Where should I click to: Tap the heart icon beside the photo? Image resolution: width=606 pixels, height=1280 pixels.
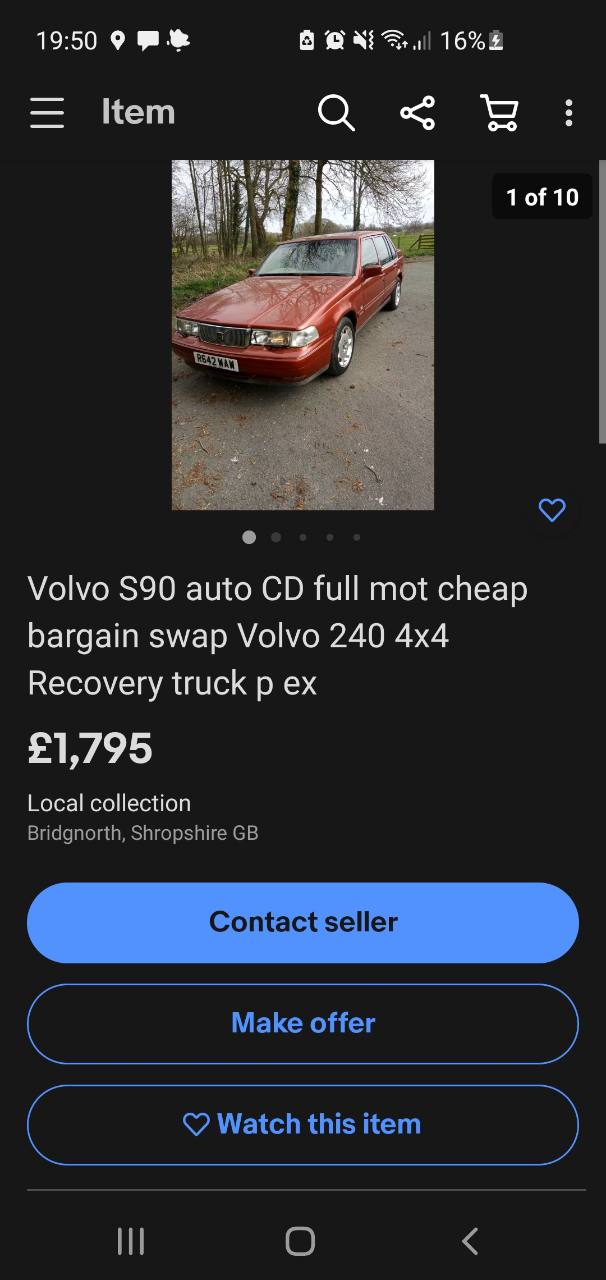[552, 510]
